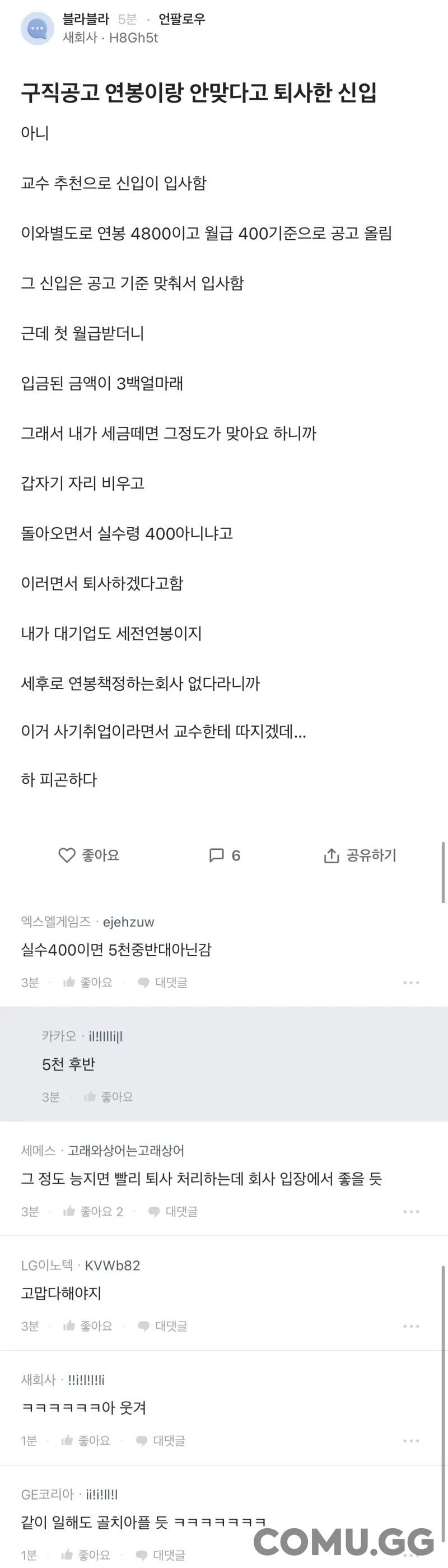Reply to the 엑스엘게임즈 comment via 대댓글
The width and height of the screenshot is (448, 1568).
pos(162,982)
